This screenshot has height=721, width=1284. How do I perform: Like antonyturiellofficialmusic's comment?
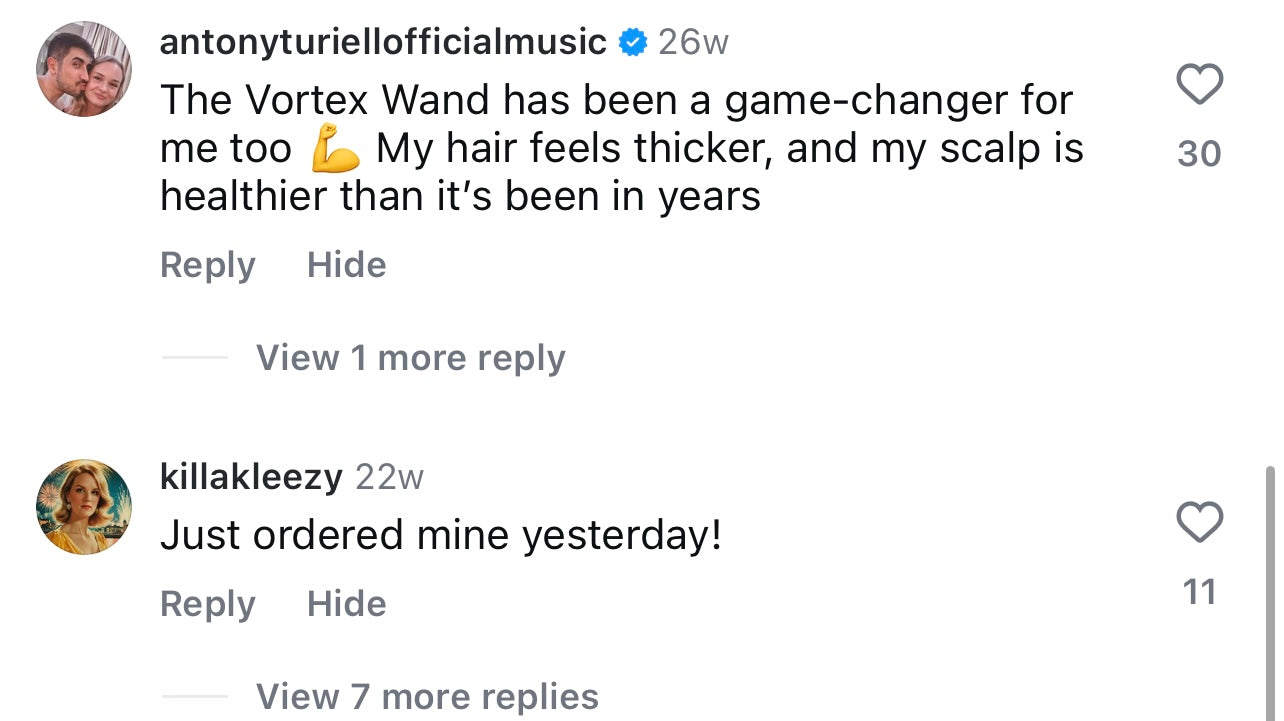[x=1199, y=84]
